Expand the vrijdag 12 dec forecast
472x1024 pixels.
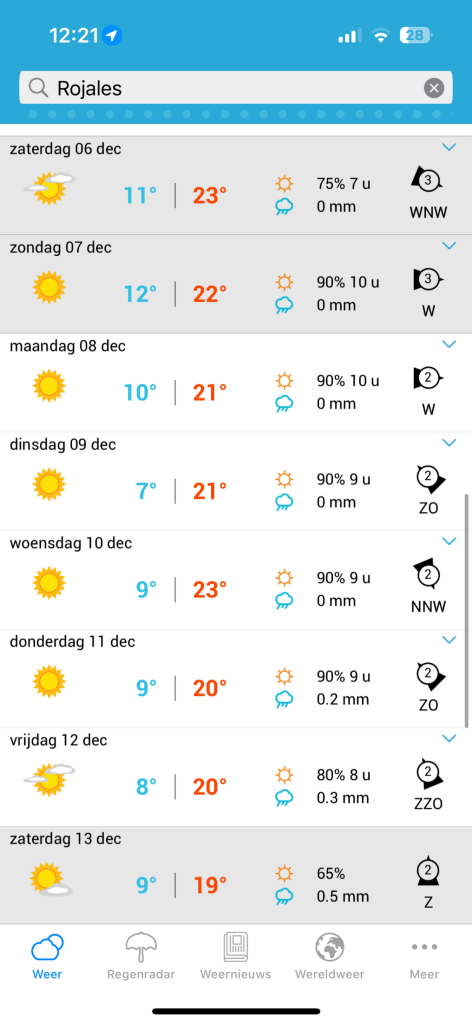448,739
